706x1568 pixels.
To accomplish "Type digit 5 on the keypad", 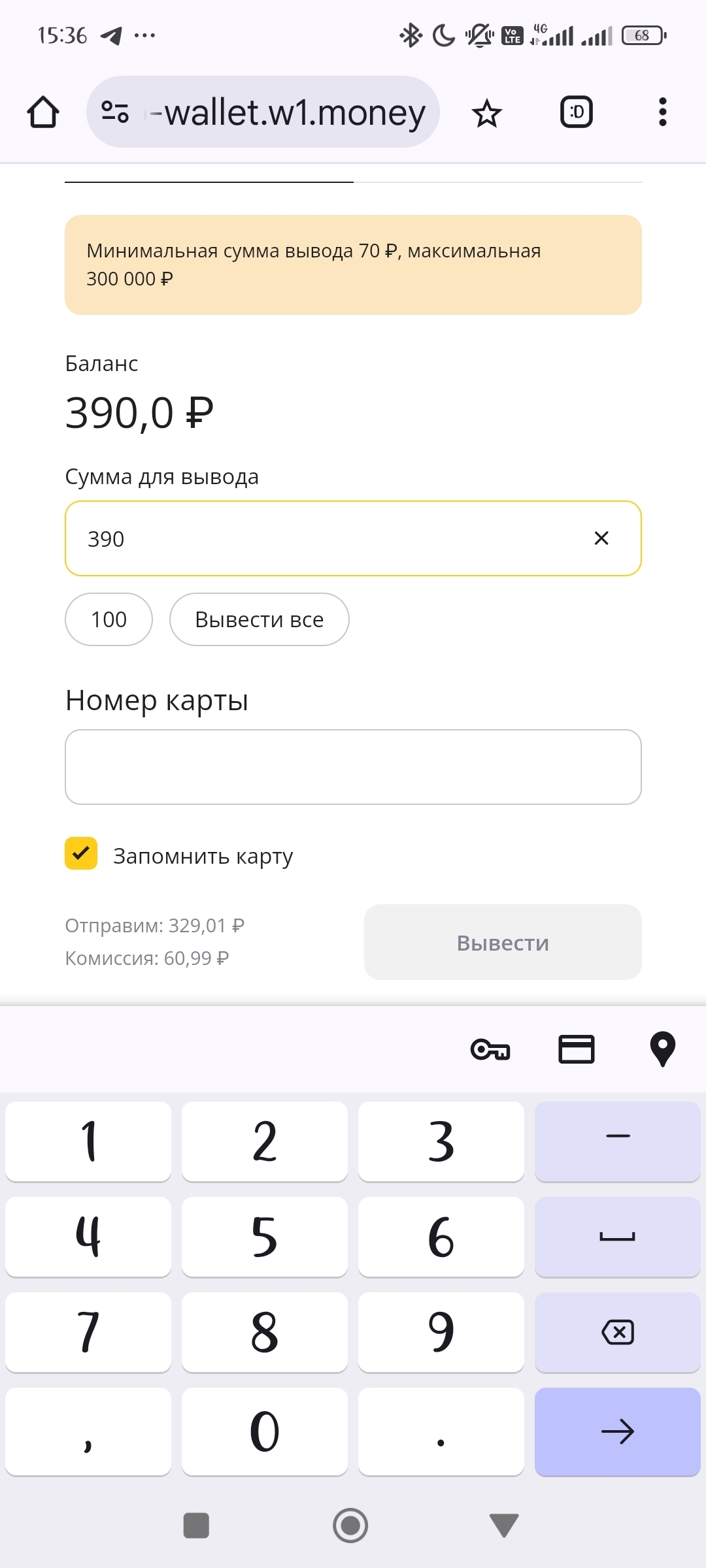I will click(x=265, y=1237).
